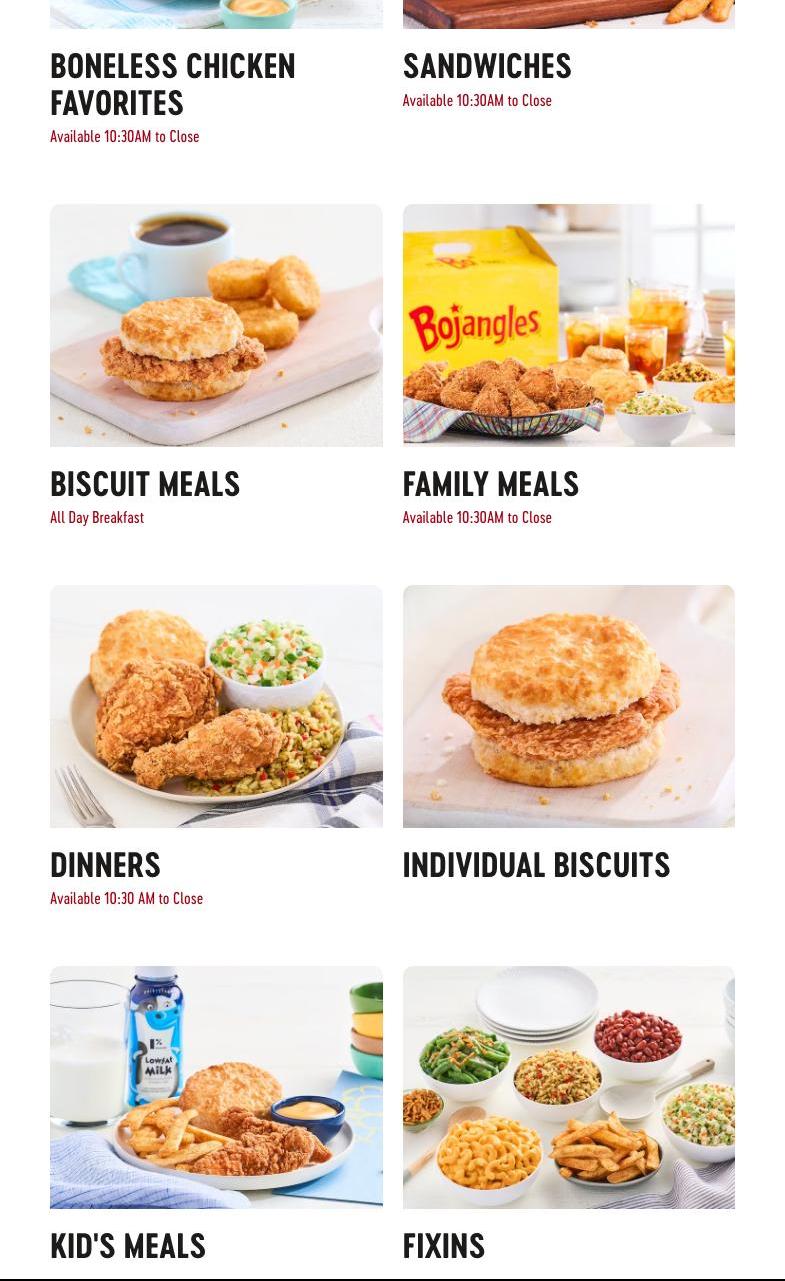785x1281 pixels.
Task: Select Available 10:30AM to Close under Sandwiches
Action: point(477,100)
